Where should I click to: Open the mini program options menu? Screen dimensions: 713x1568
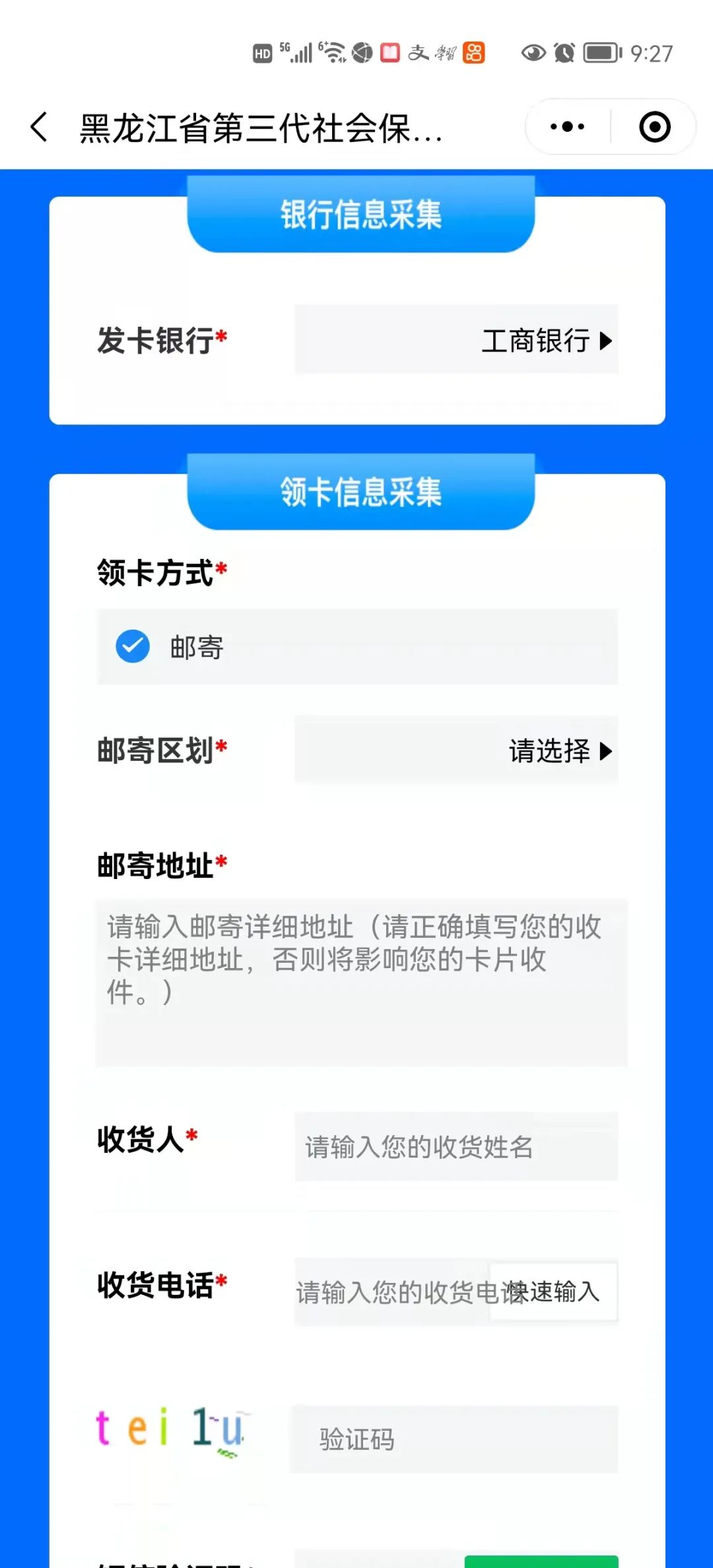coord(567,127)
